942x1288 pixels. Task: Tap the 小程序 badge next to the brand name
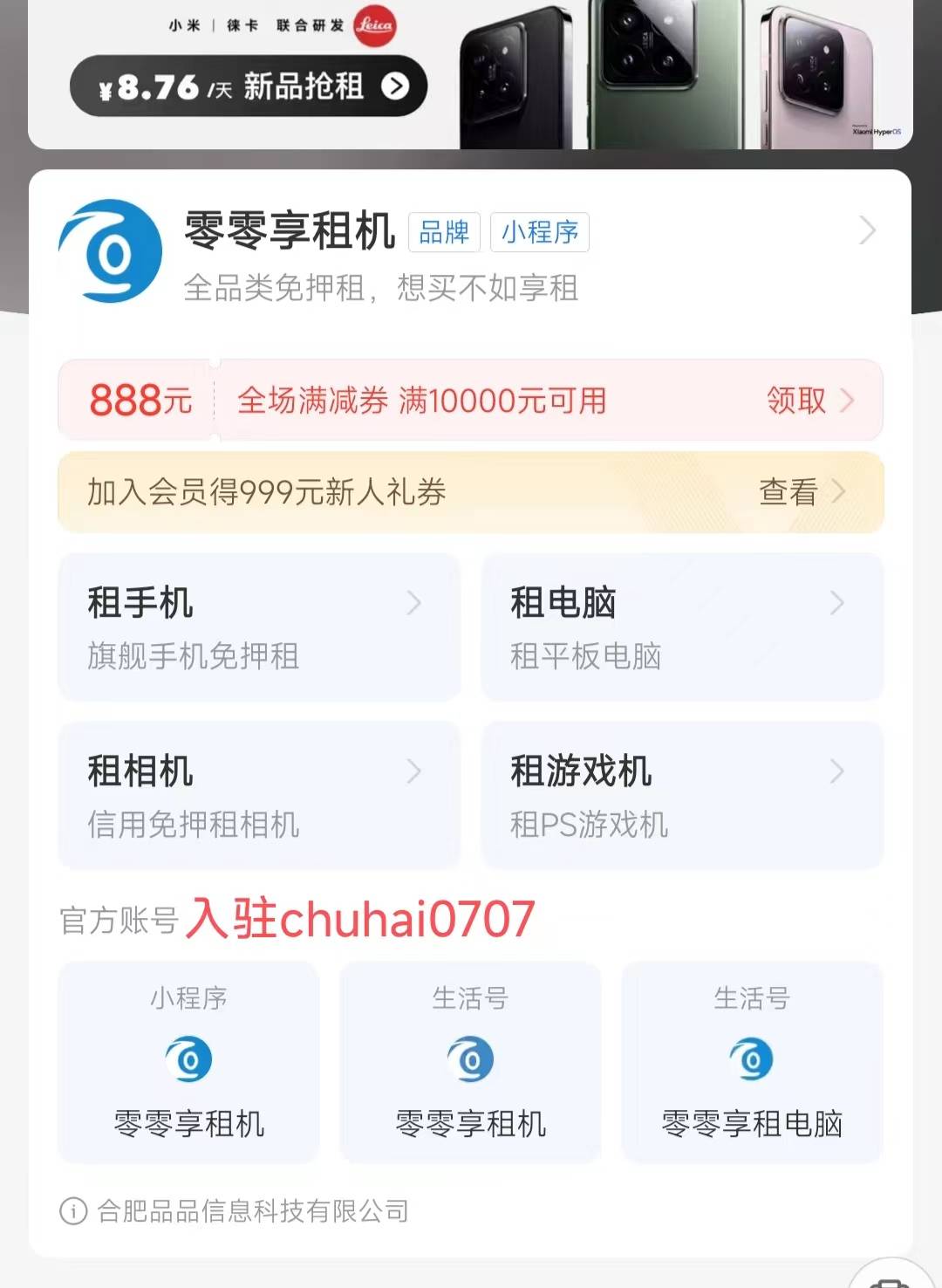(x=540, y=232)
